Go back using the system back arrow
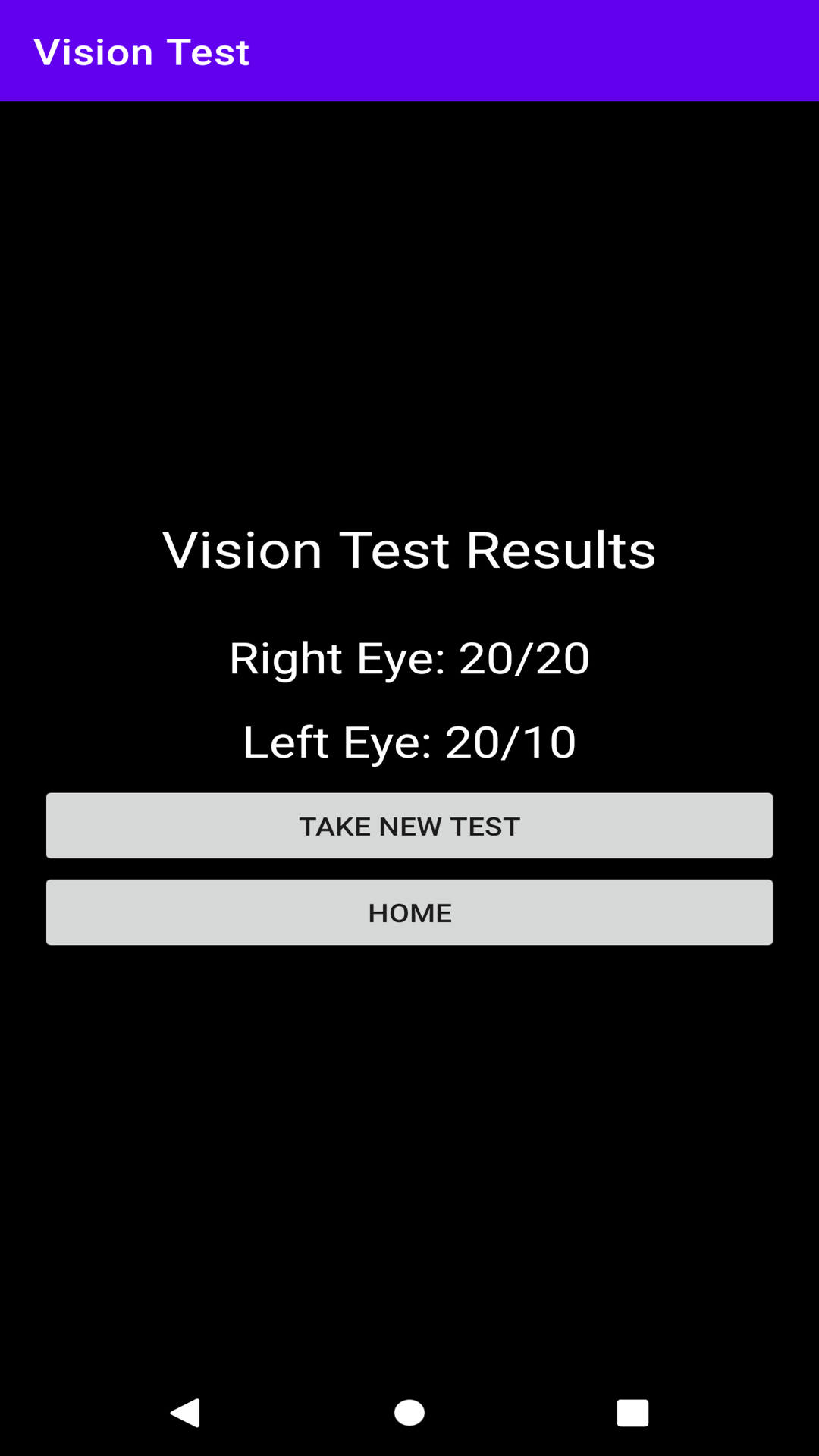This screenshot has height=1456, width=819. pos(186,1413)
